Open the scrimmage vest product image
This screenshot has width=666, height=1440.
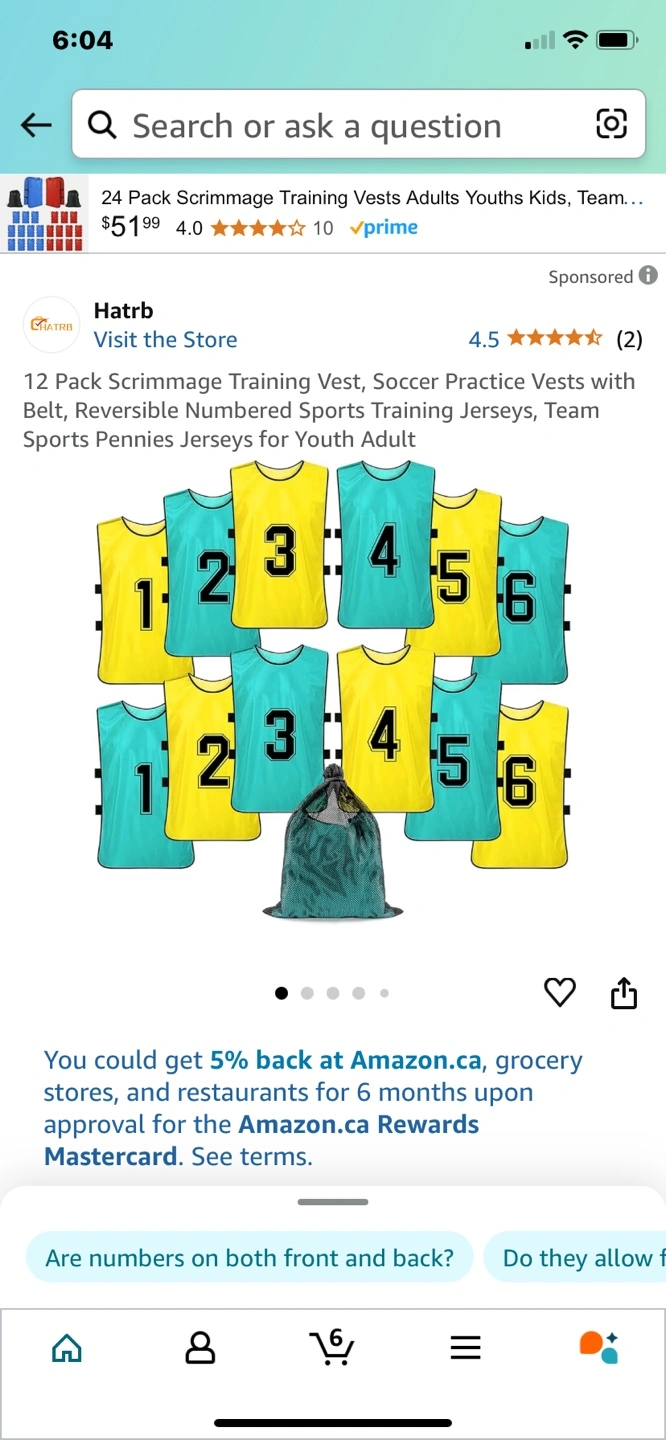[333, 690]
